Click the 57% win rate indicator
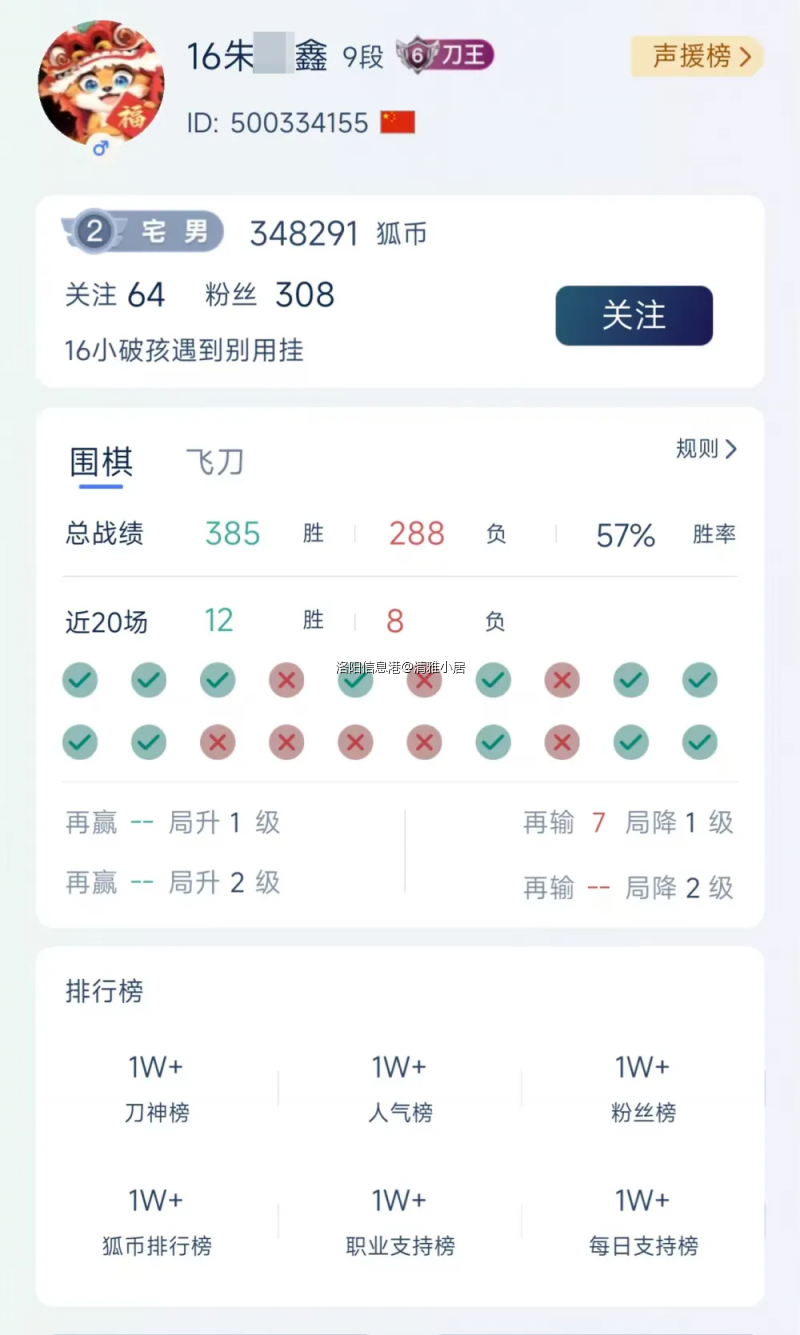The image size is (800, 1335). point(624,534)
